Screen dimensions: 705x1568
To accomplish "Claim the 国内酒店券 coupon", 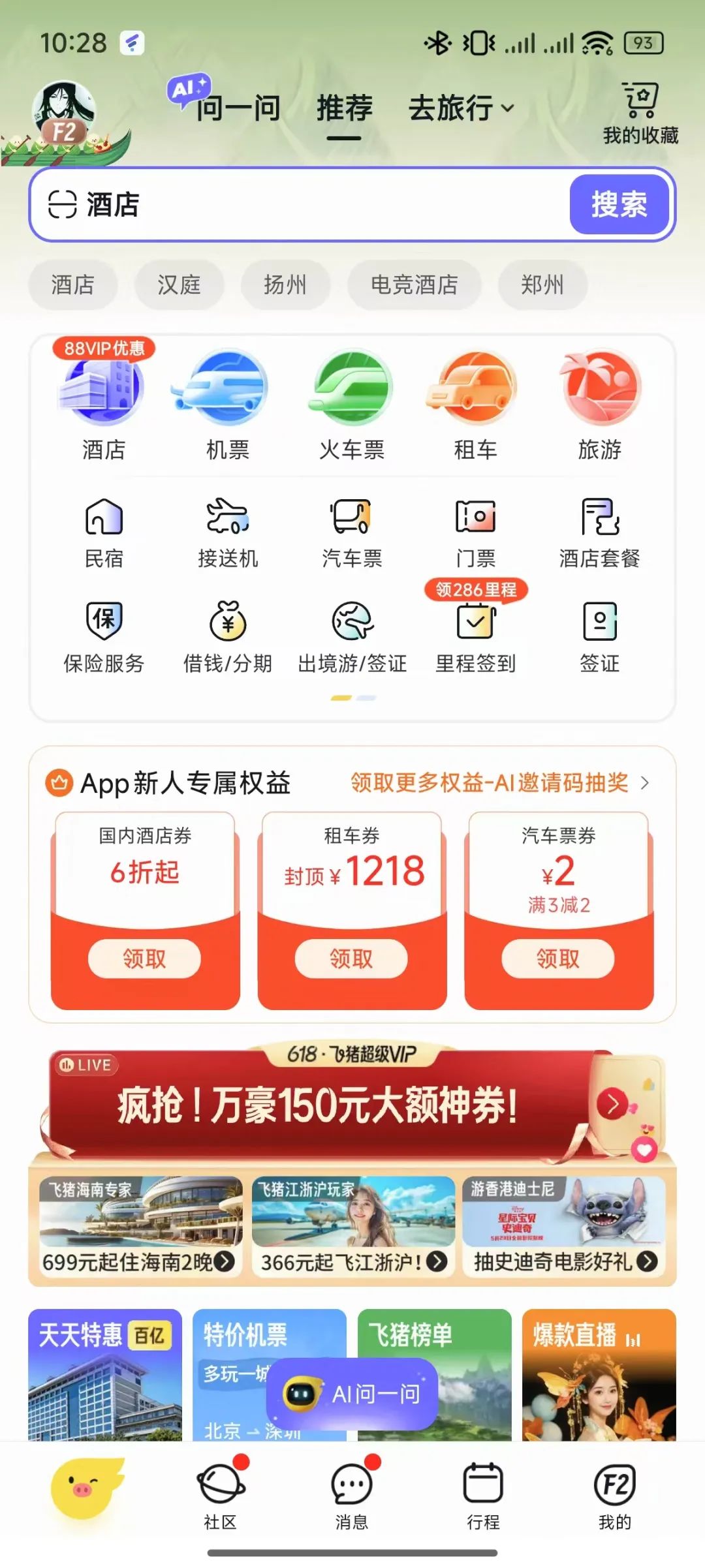I will pos(144,959).
